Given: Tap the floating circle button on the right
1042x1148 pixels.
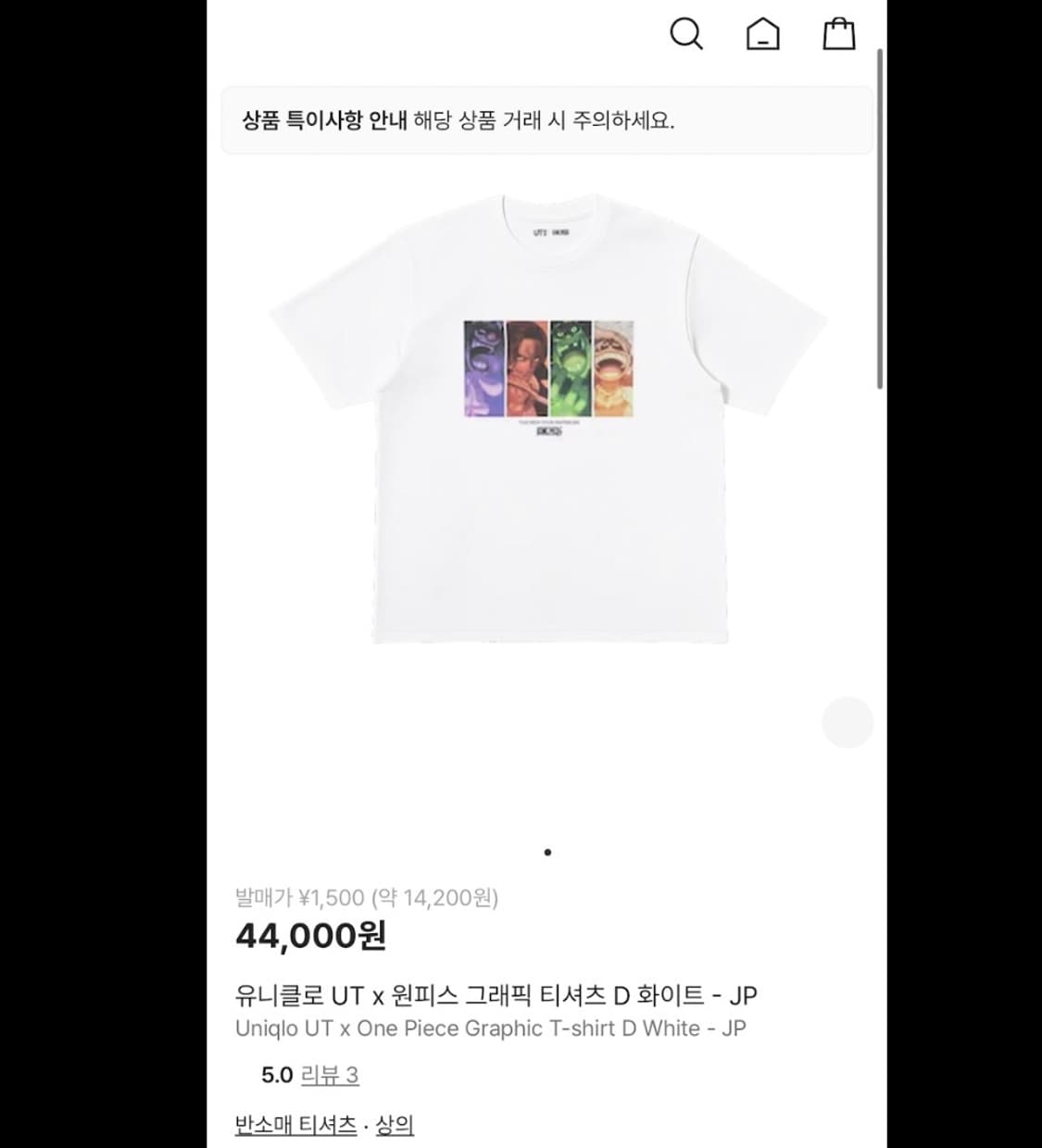Looking at the screenshot, I should pyautogui.click(x=847, y=722).
